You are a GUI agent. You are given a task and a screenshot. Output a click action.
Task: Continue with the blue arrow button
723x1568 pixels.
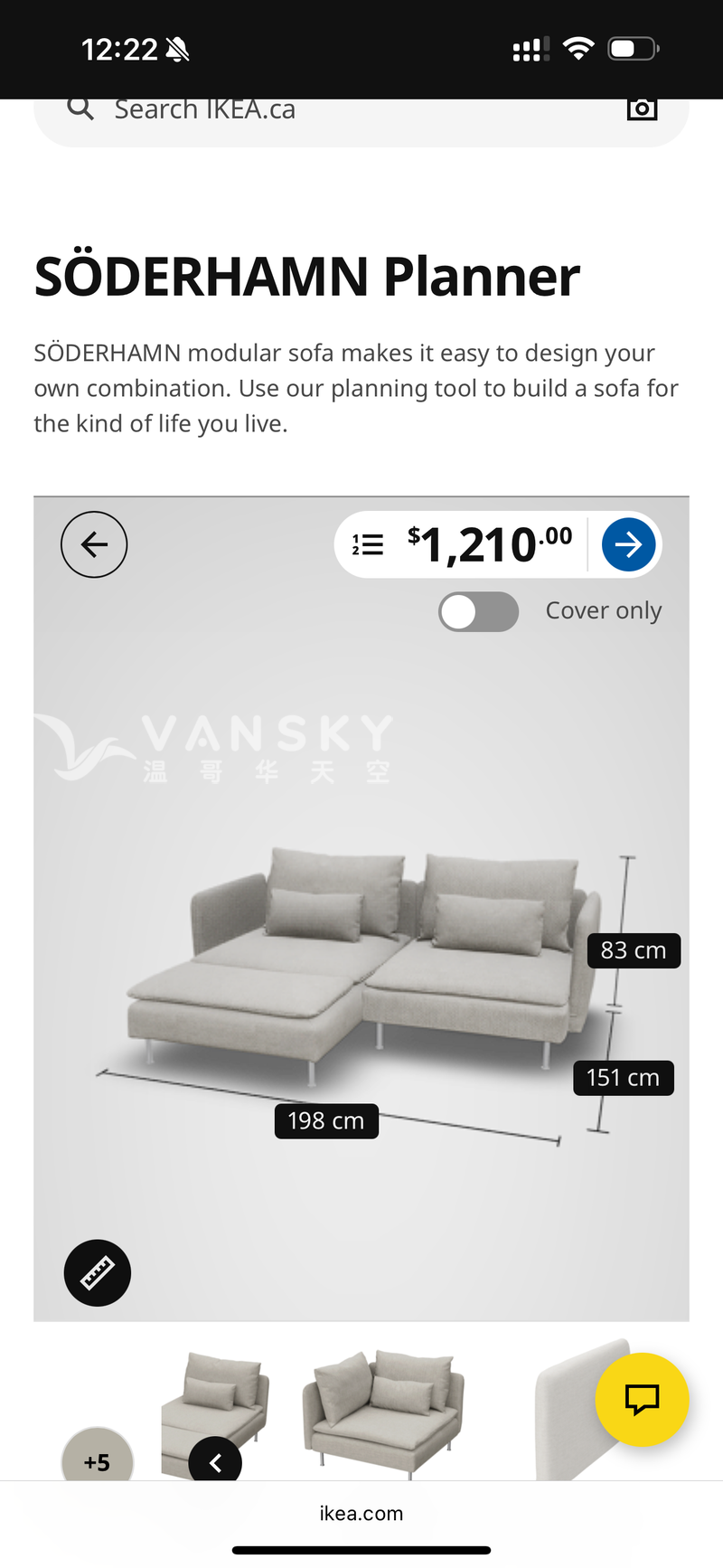[x=628, y=544]
